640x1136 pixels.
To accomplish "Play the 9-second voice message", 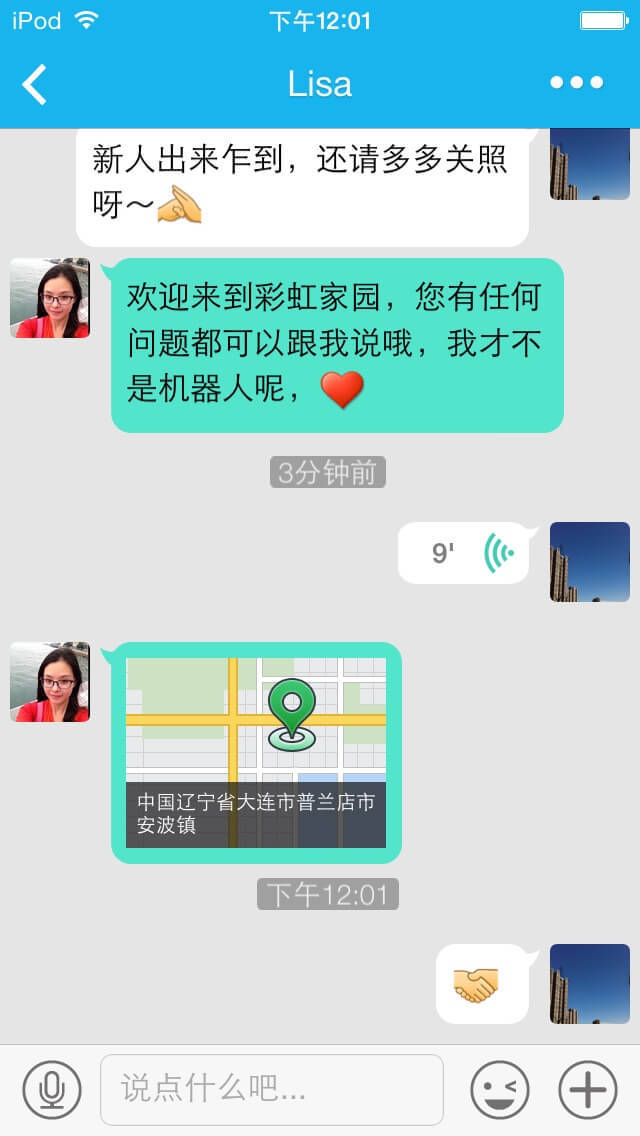I will 464,553.
